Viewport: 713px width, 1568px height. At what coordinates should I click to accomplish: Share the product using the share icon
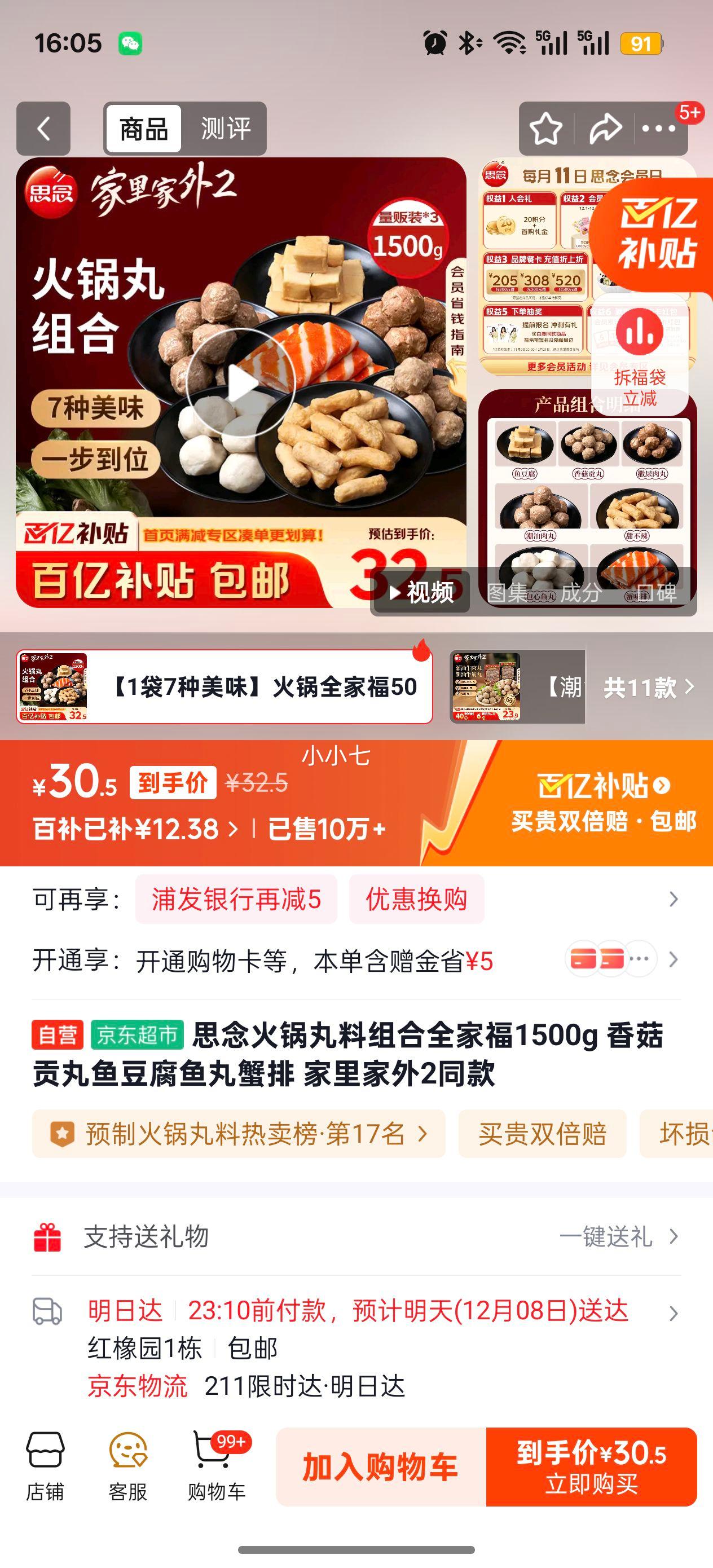[x=605, y=129]
